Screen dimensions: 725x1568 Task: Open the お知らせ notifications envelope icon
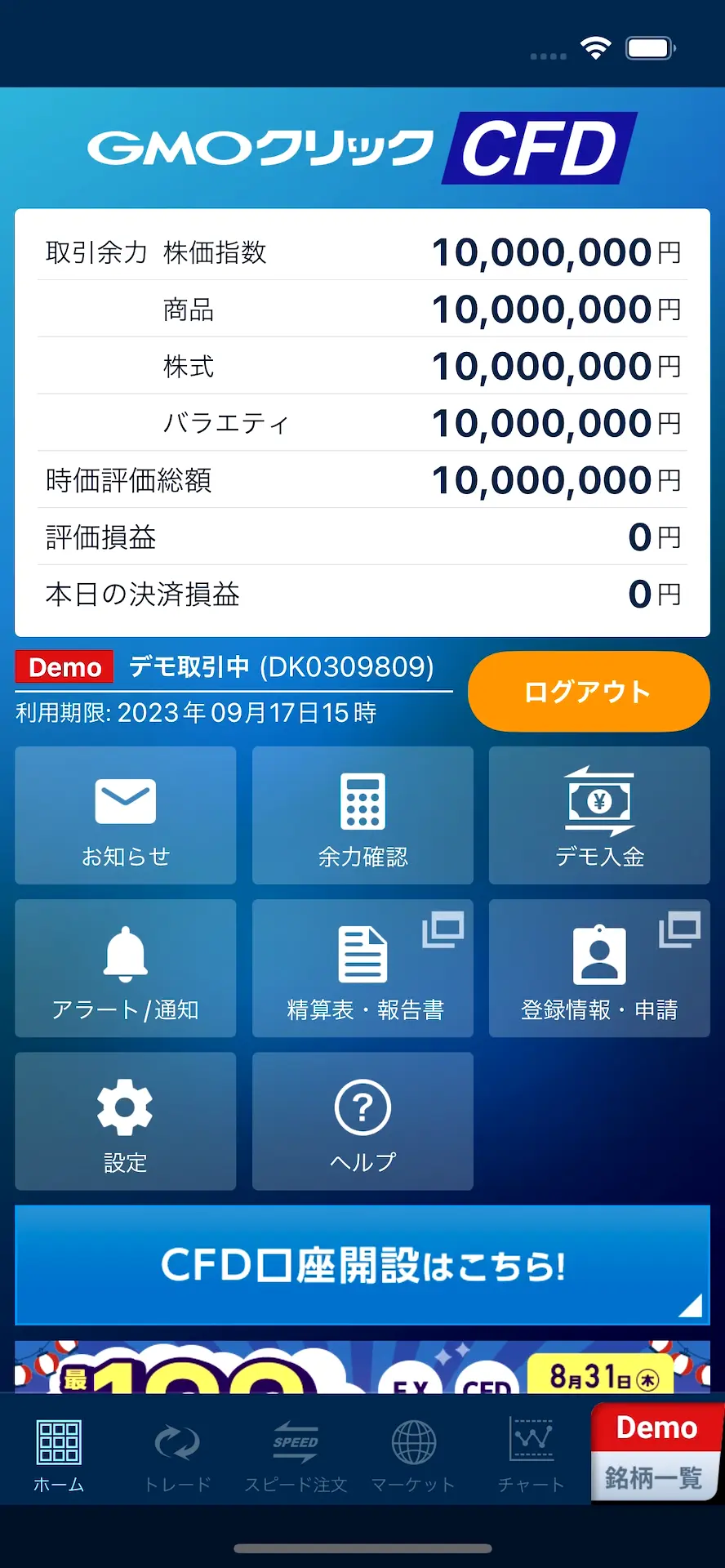point(124,815)
